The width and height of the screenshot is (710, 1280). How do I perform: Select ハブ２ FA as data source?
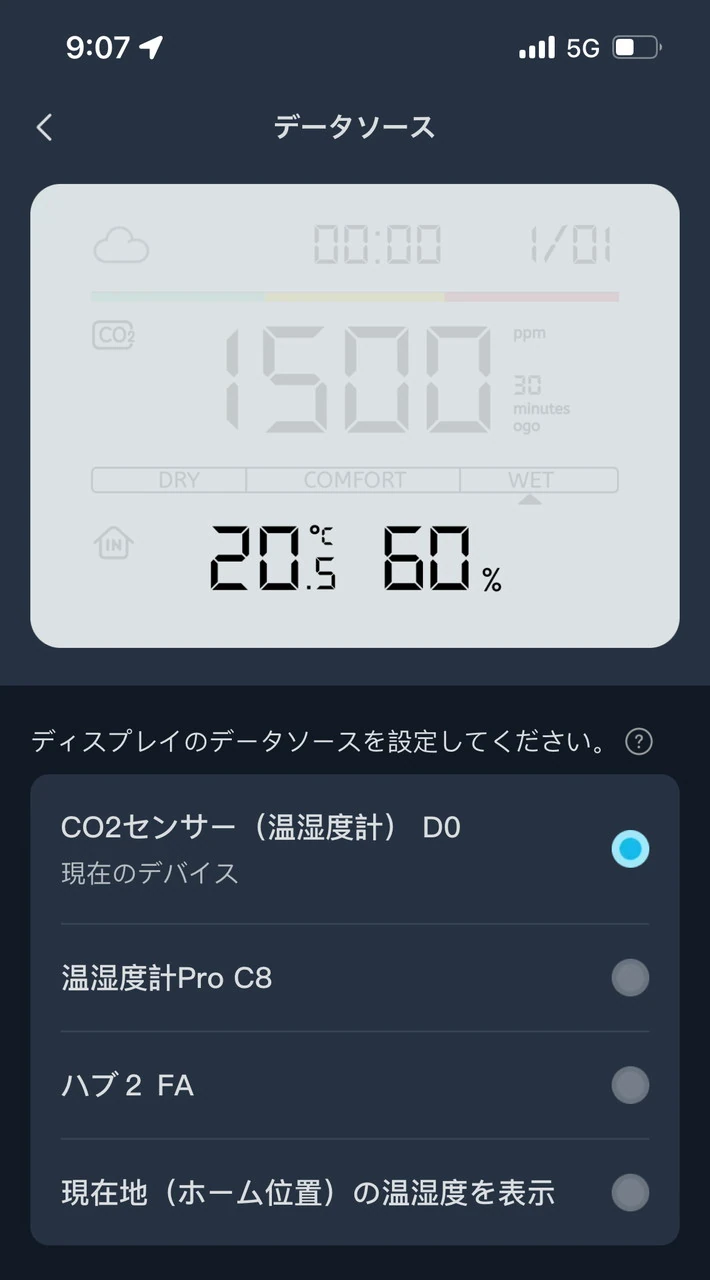click(630, 1085)
